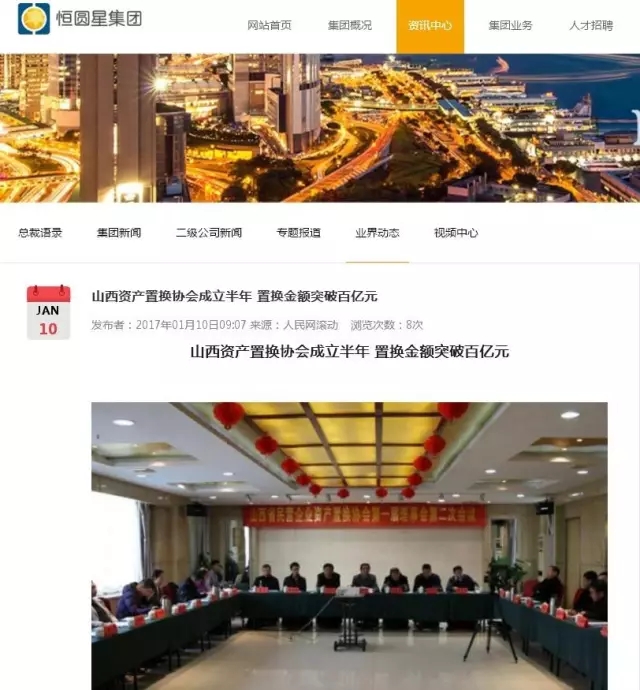640x690 pixels.
Task: Open 二级公司新闻 sub-tab
Action: [209, 233]
